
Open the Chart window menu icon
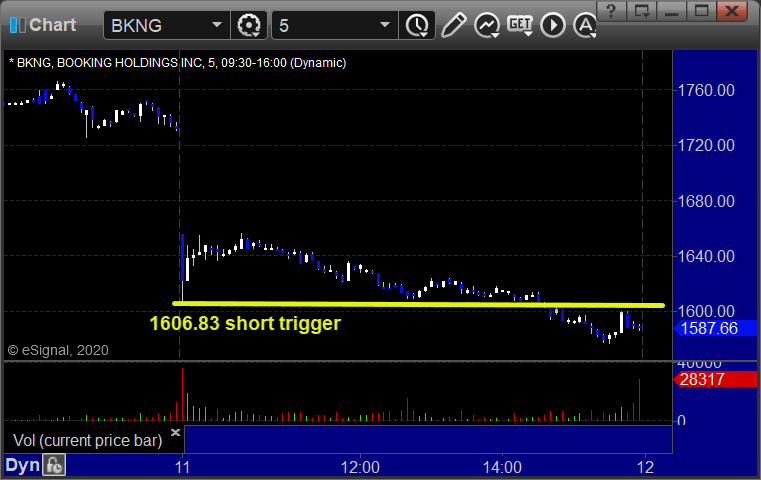point(17,25)
